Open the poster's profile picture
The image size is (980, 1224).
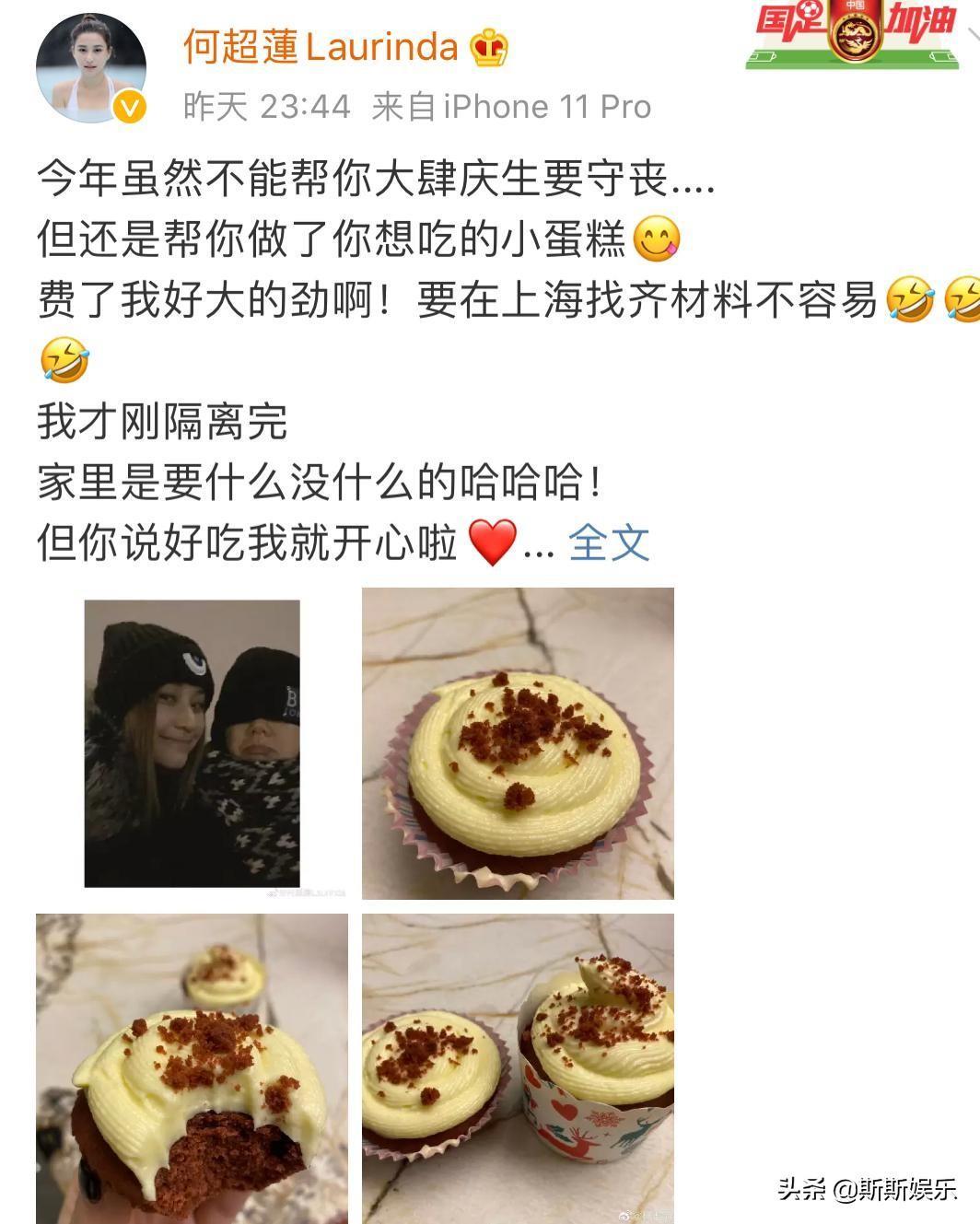tap(90, 67)
